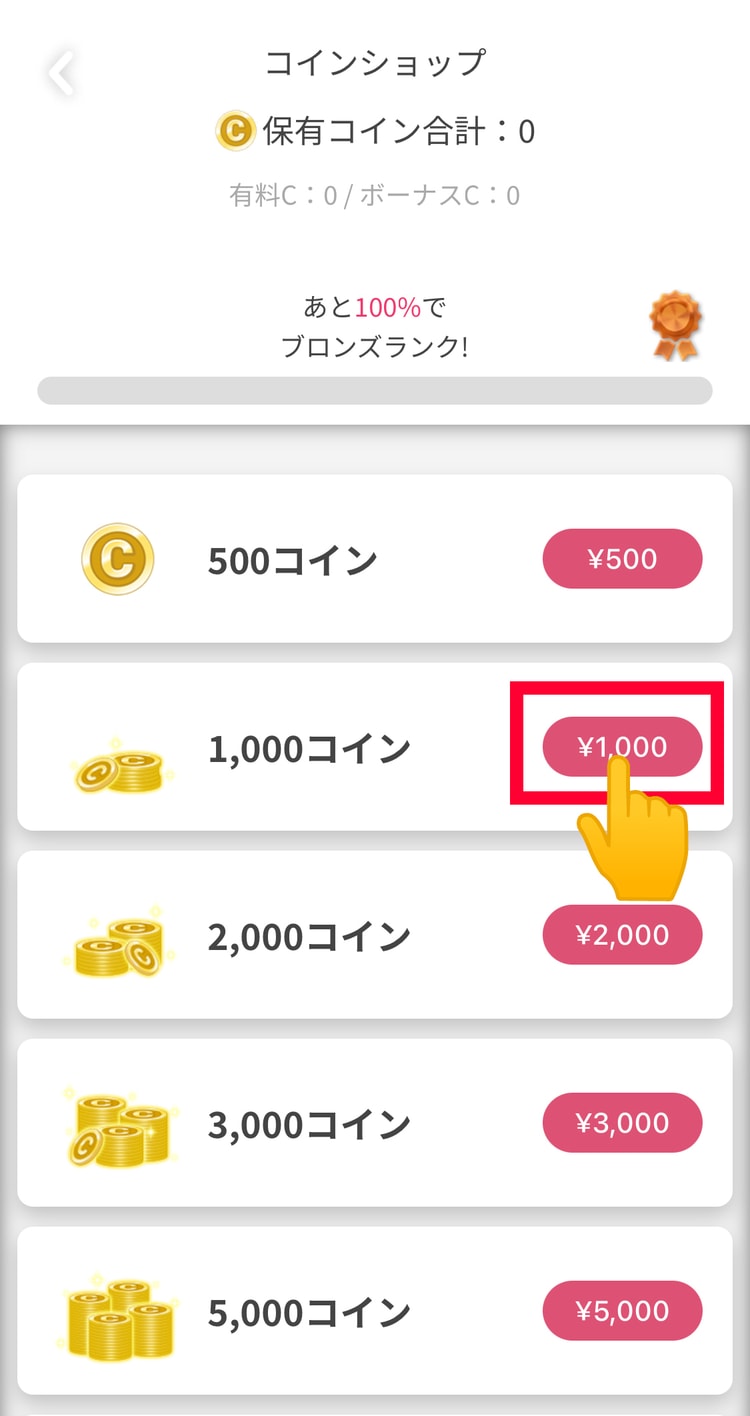This screenshot has height=1416, width=750.
Task: Tap the back chevron at the top left
Action: [62, 71]
